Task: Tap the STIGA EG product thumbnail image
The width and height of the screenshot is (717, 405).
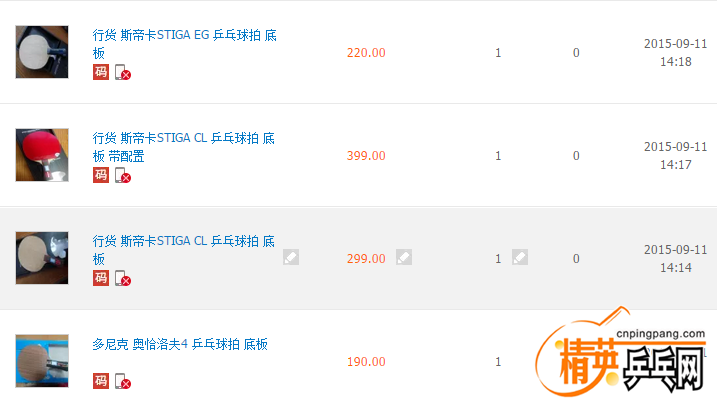Action: coord(42,52)
